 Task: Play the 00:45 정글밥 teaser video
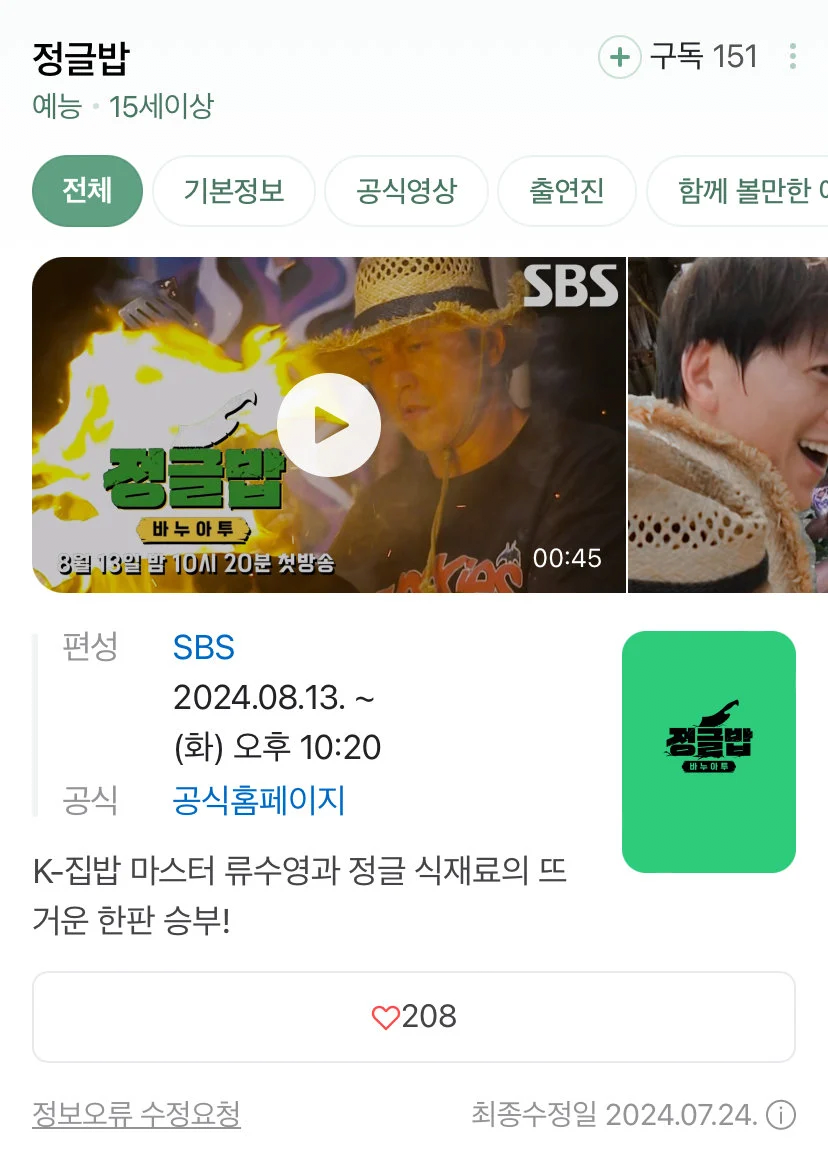(x=328, y=425)
